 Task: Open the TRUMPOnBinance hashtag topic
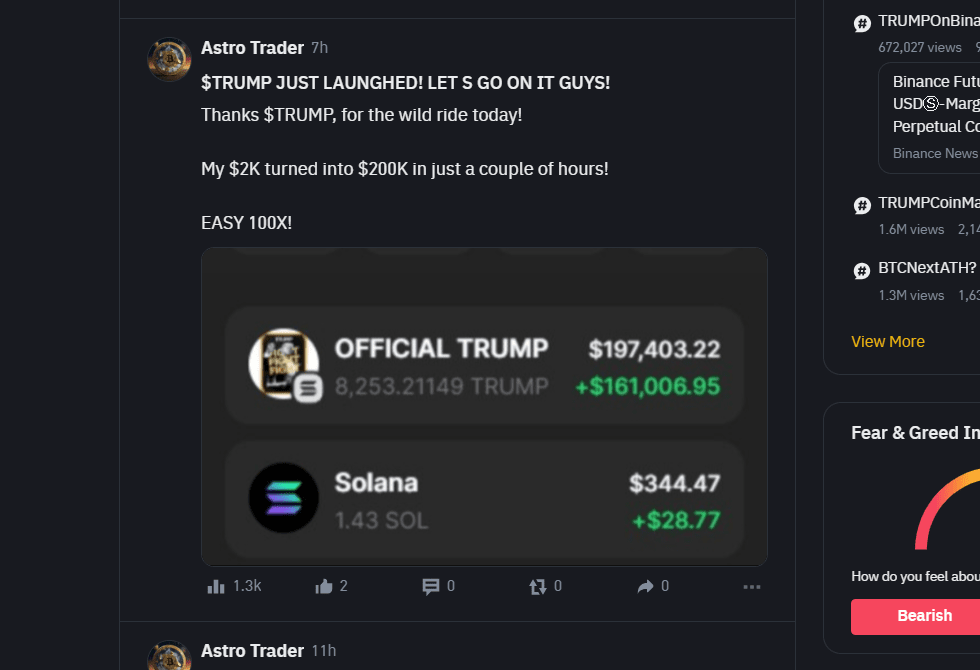coord(928,22)
